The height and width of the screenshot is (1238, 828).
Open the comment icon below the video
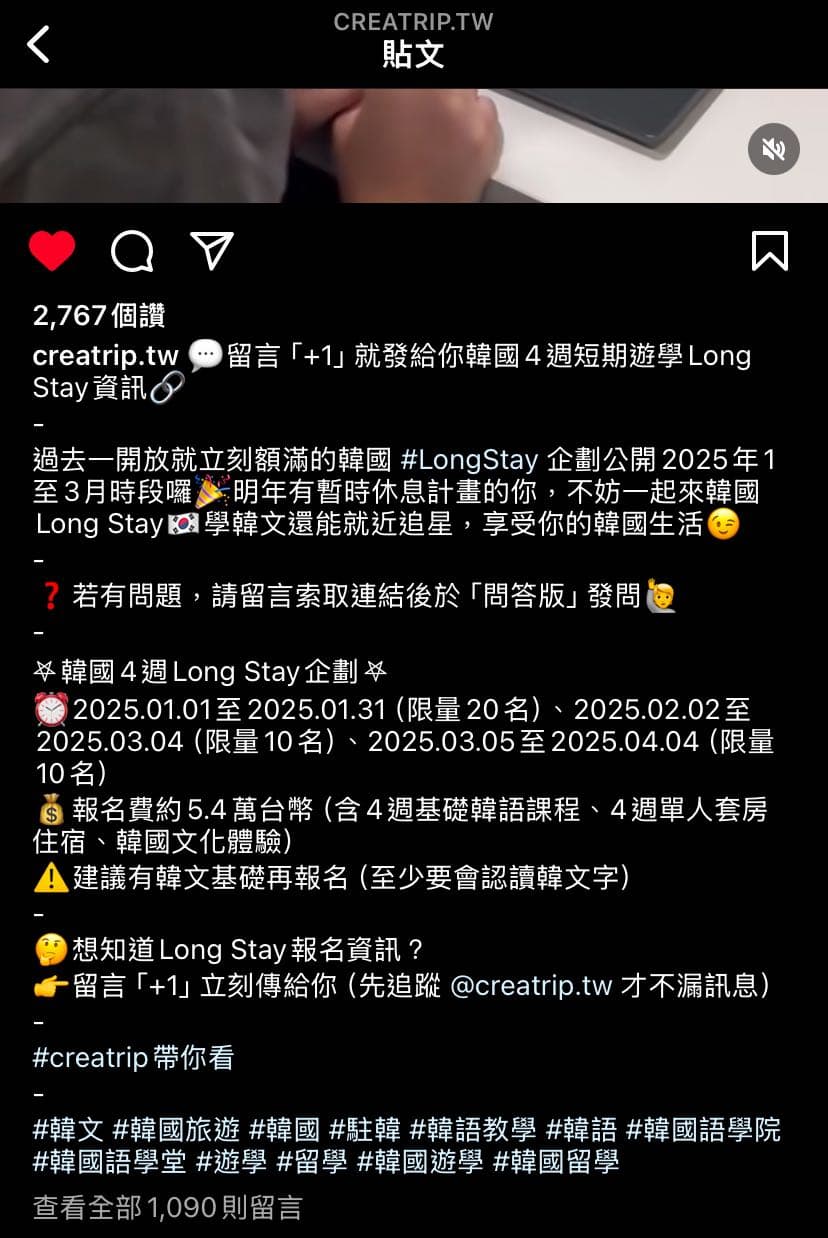(131, 251)
